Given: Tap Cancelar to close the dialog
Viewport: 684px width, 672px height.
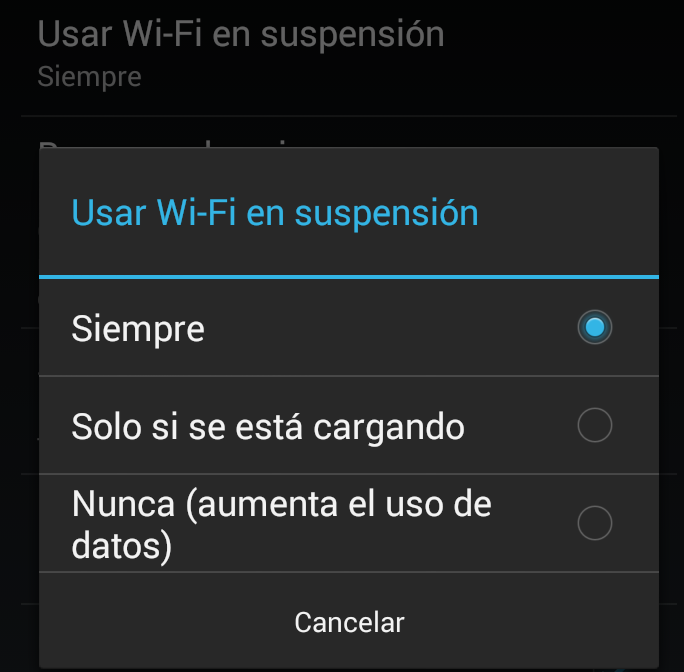Looking at the screenshot, I should point(349,622).
